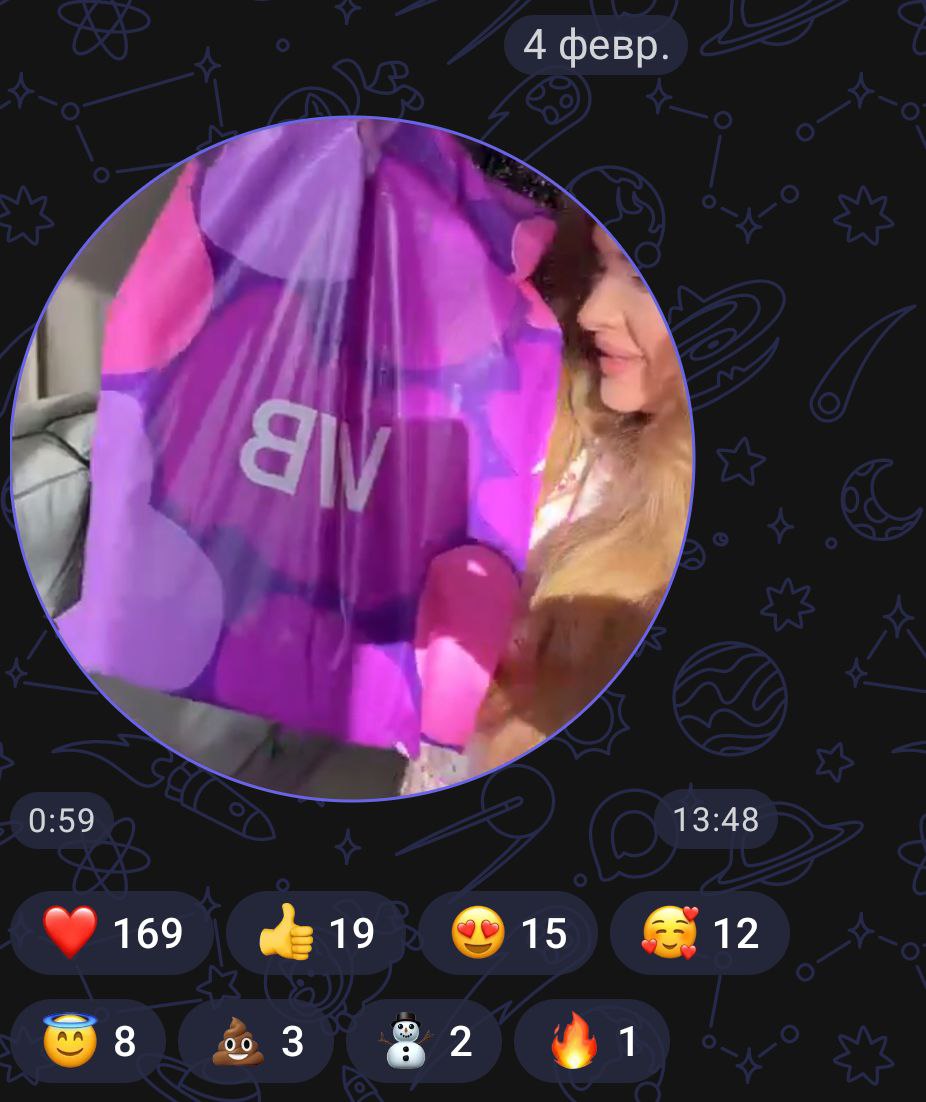Add the snowman reaction

pyautogui.click(x=424, y=1041)
